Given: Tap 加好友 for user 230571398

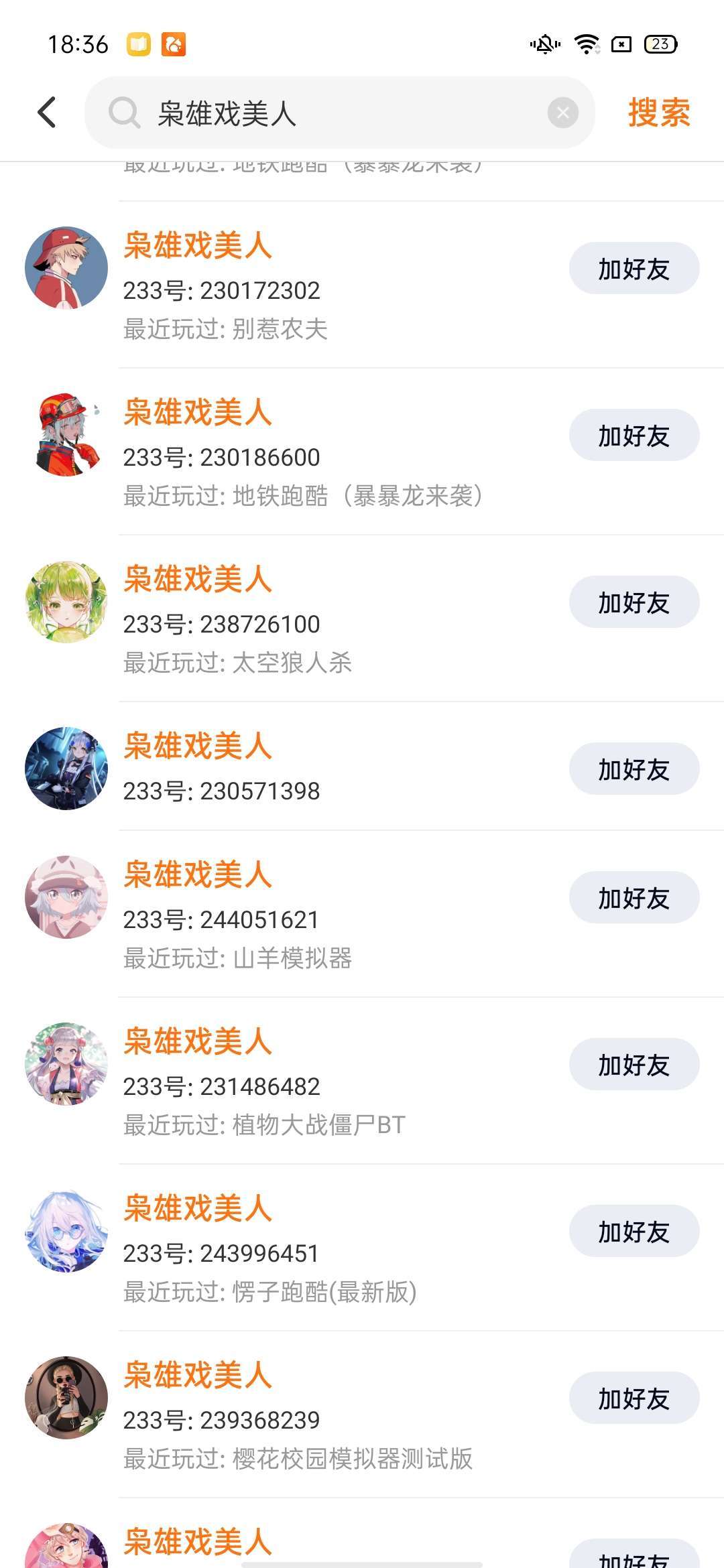Looking at the screenshot, I should tap(633, 769).
